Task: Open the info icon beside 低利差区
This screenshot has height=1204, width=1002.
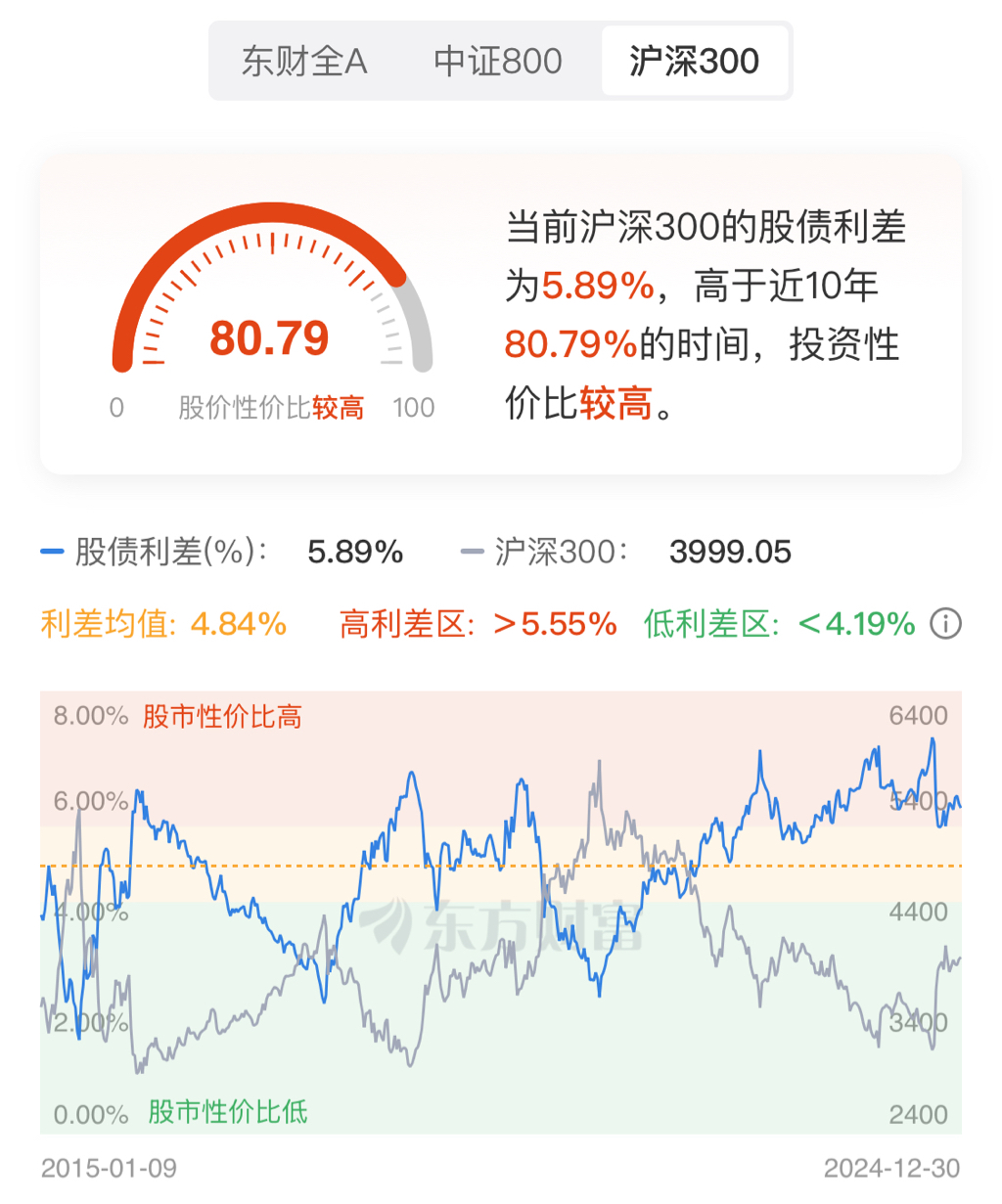Action: 945,623
